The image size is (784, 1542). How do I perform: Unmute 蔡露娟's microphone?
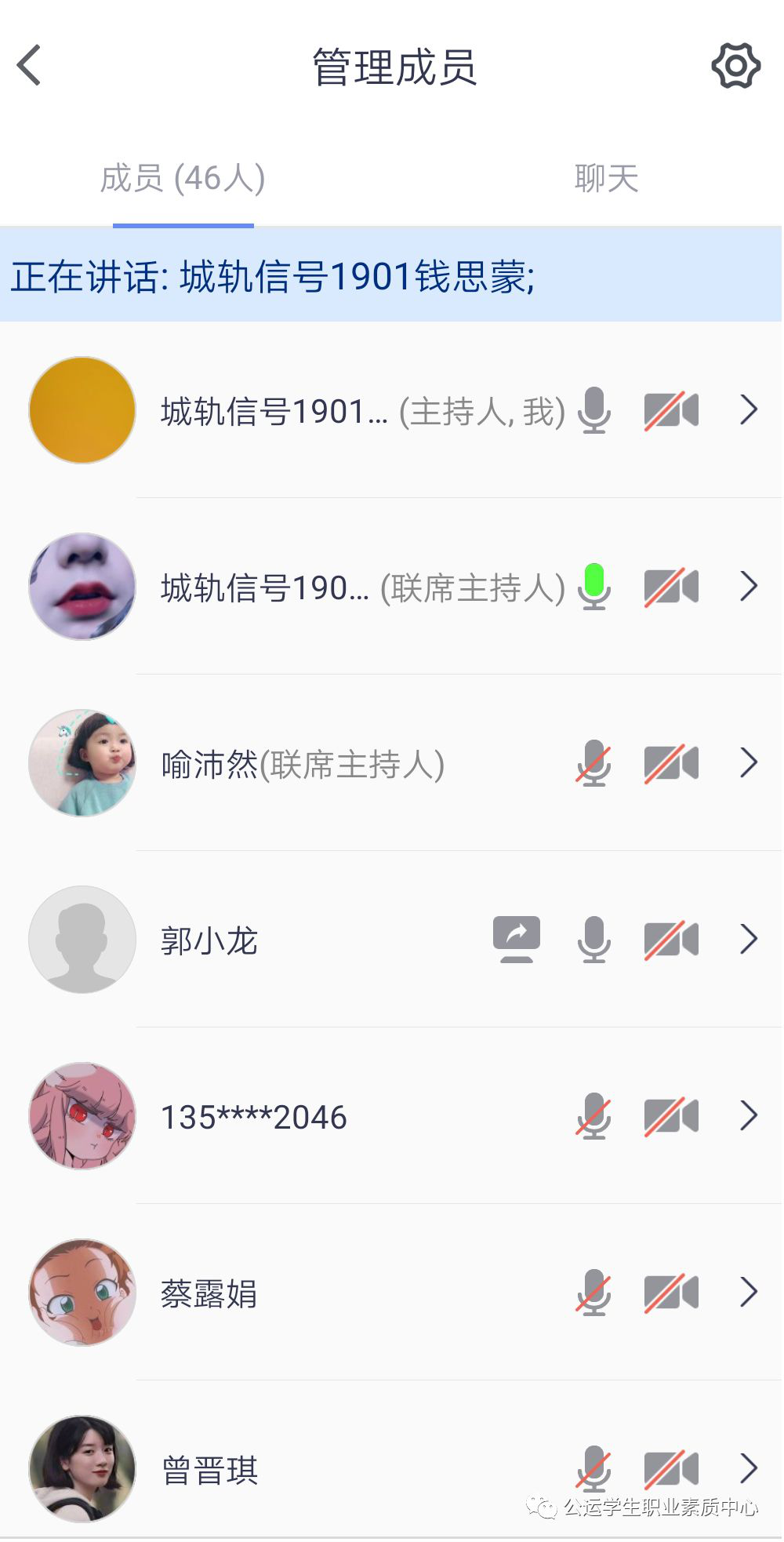(594, 1293)
